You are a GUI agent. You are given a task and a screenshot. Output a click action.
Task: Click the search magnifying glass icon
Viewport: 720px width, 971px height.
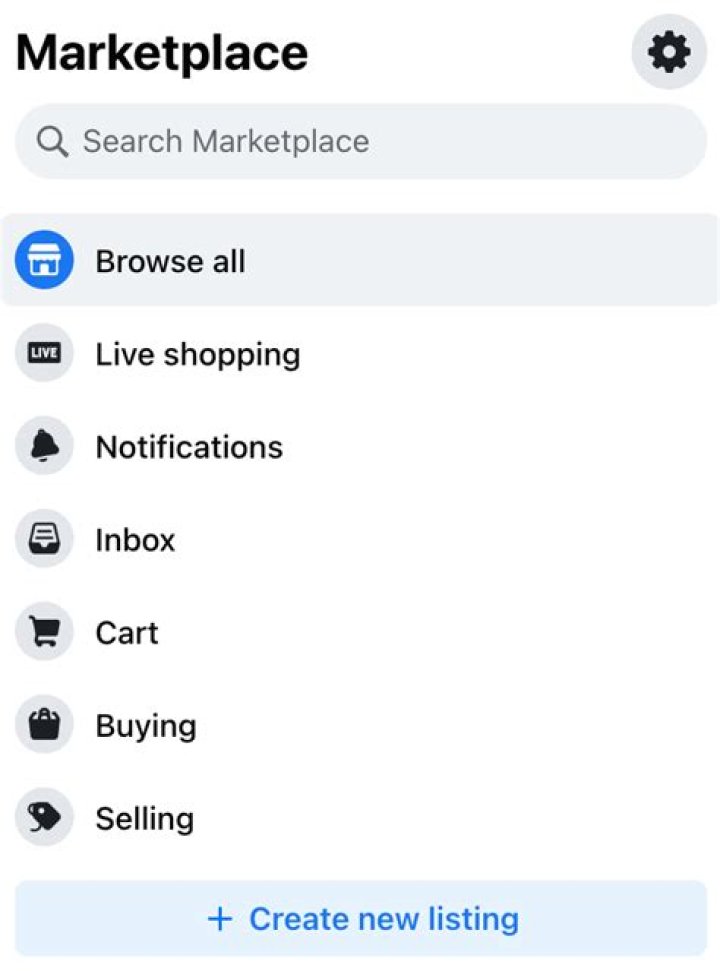(51, 141)
